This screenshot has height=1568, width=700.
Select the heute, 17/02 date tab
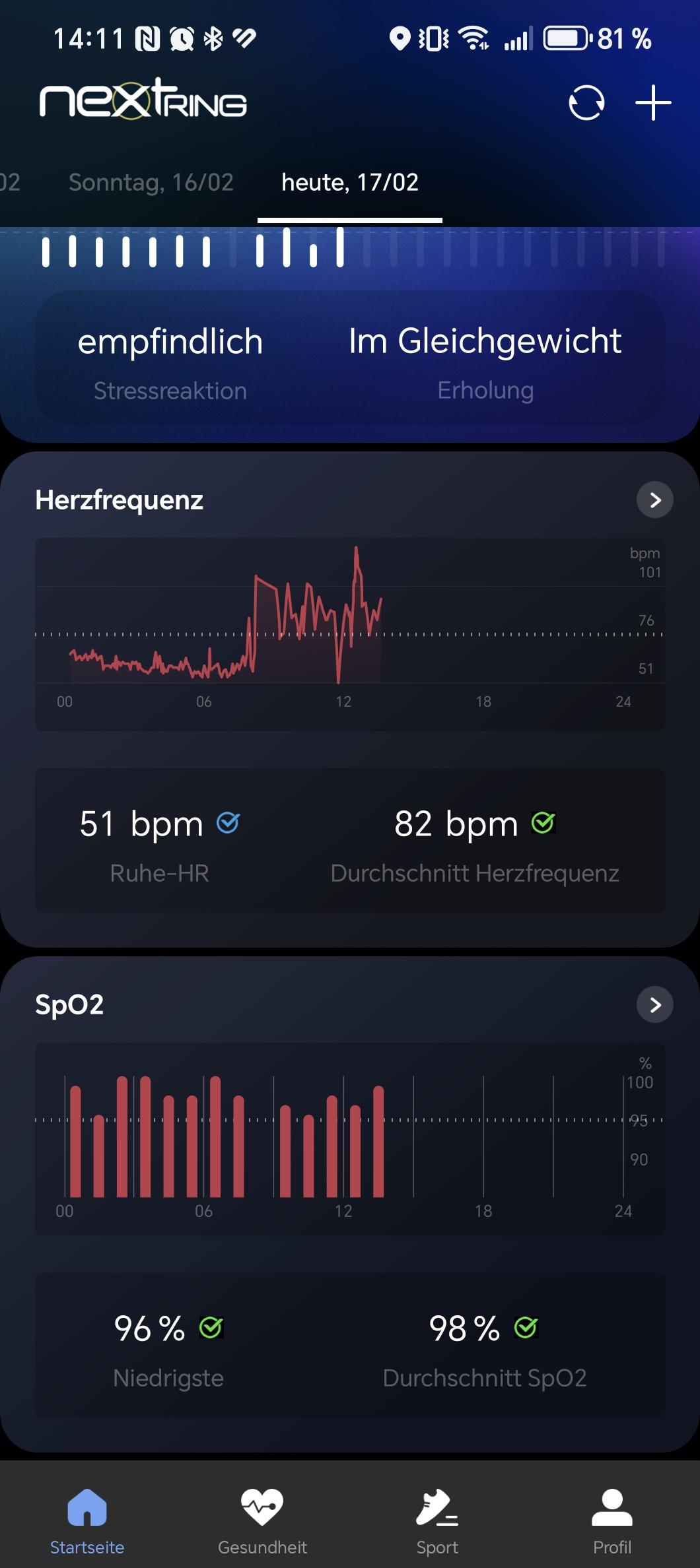point(350,182)
